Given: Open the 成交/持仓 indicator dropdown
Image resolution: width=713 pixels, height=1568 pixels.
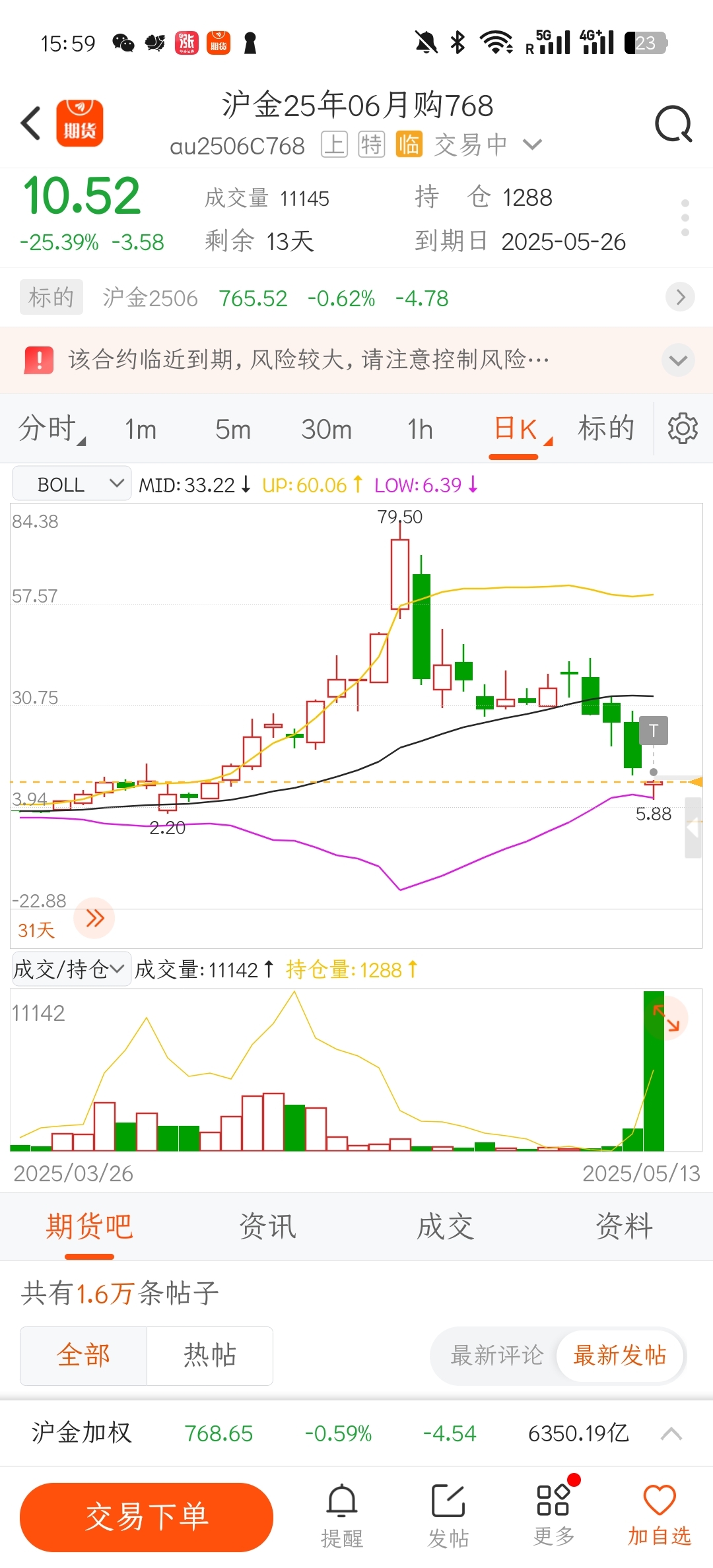Looking at the screenshot, I should 71,969.
